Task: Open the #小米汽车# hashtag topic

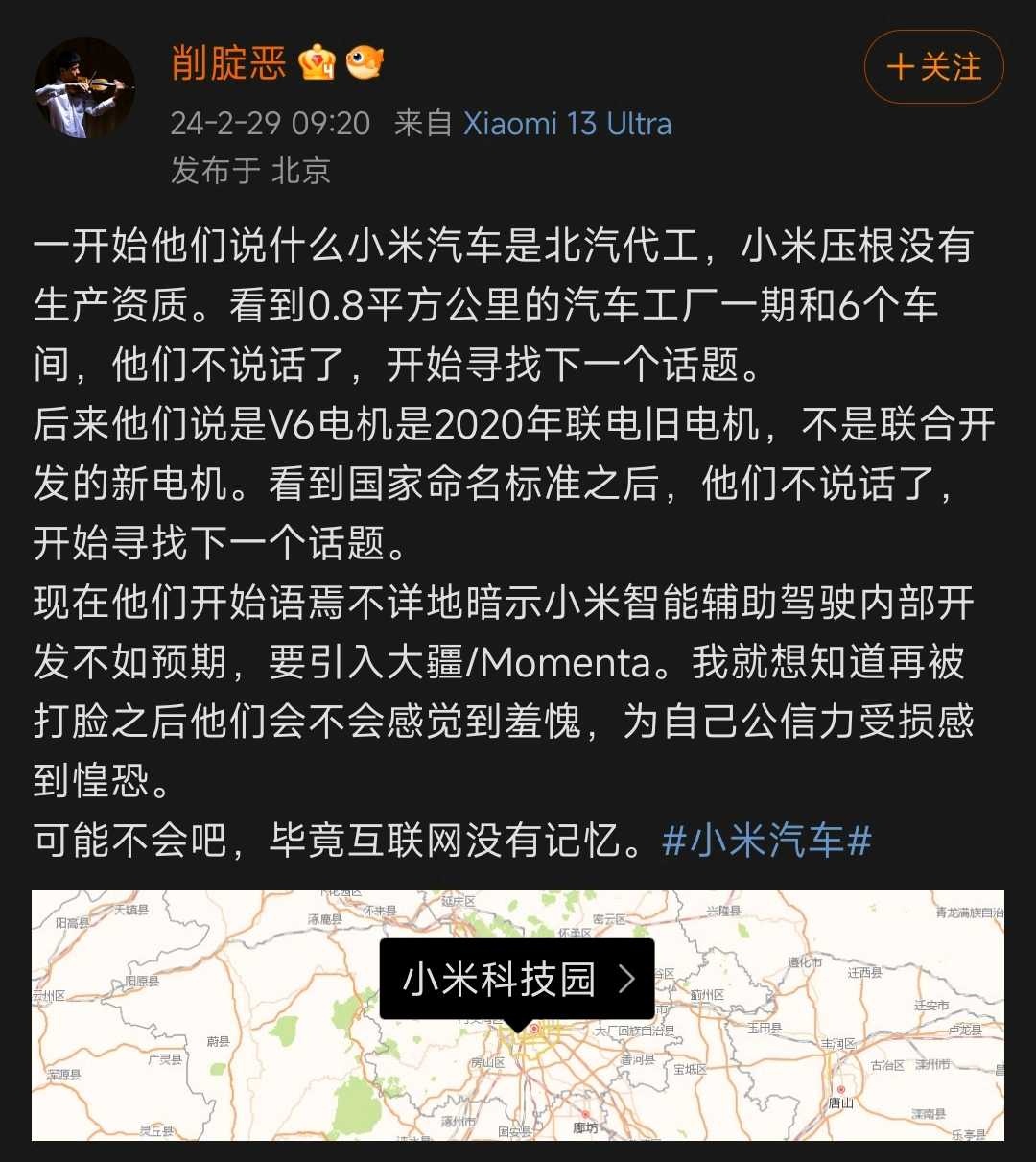Action: tap(766, 842)
